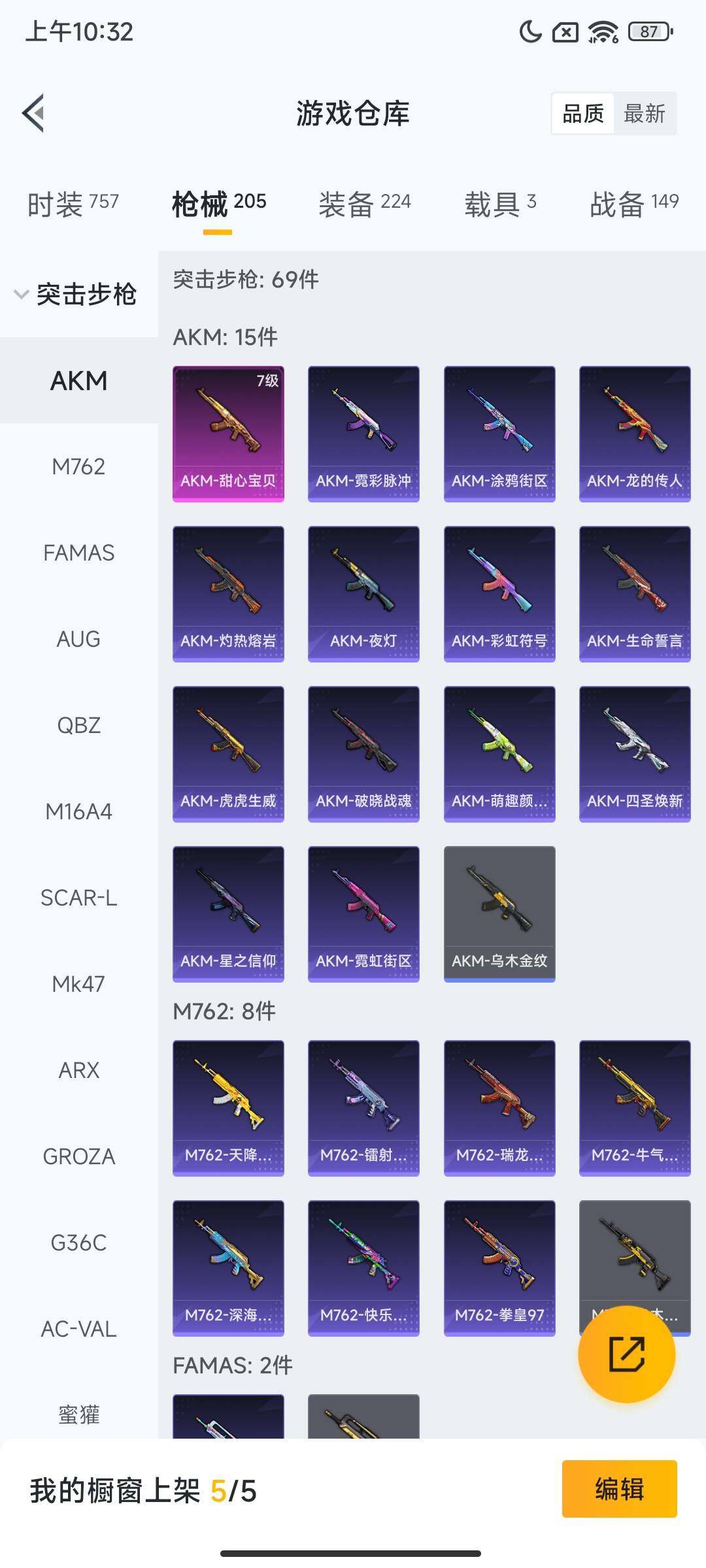Switch to the 装备 tab
706x1568 pixels.
(x=364, y=204)
